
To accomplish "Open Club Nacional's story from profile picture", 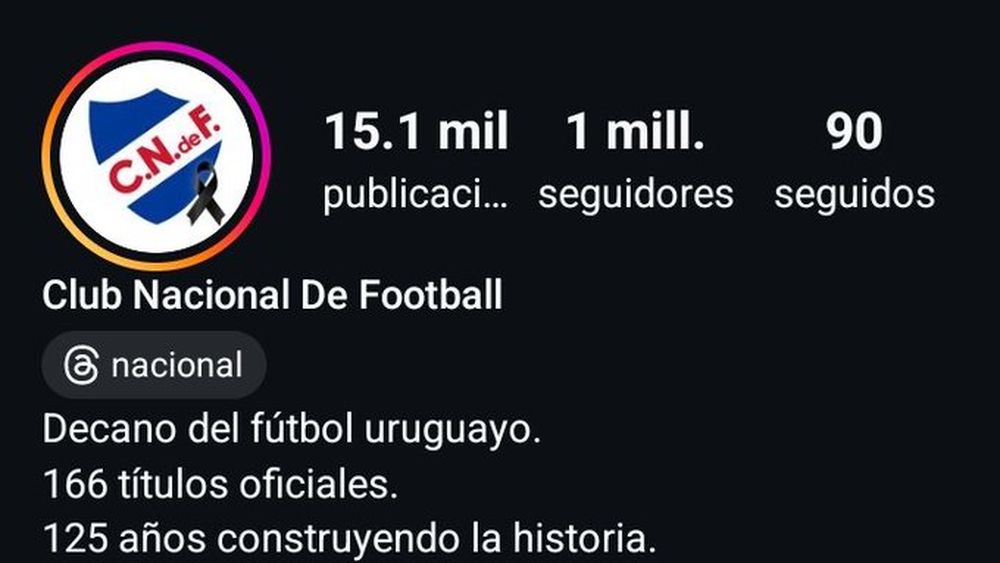I will (156, 155).
